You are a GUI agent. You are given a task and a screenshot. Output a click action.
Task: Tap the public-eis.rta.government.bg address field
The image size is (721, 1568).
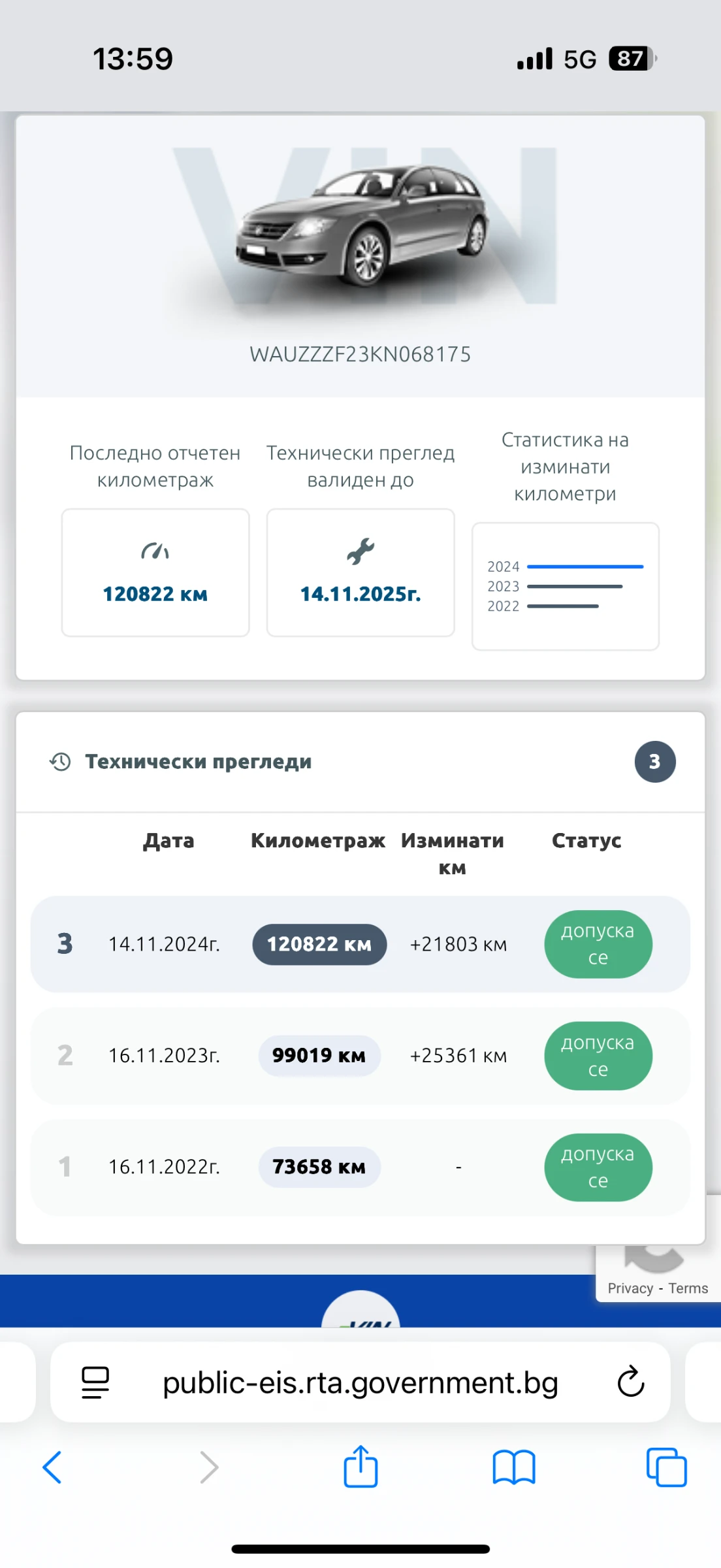pos(360,1382)
